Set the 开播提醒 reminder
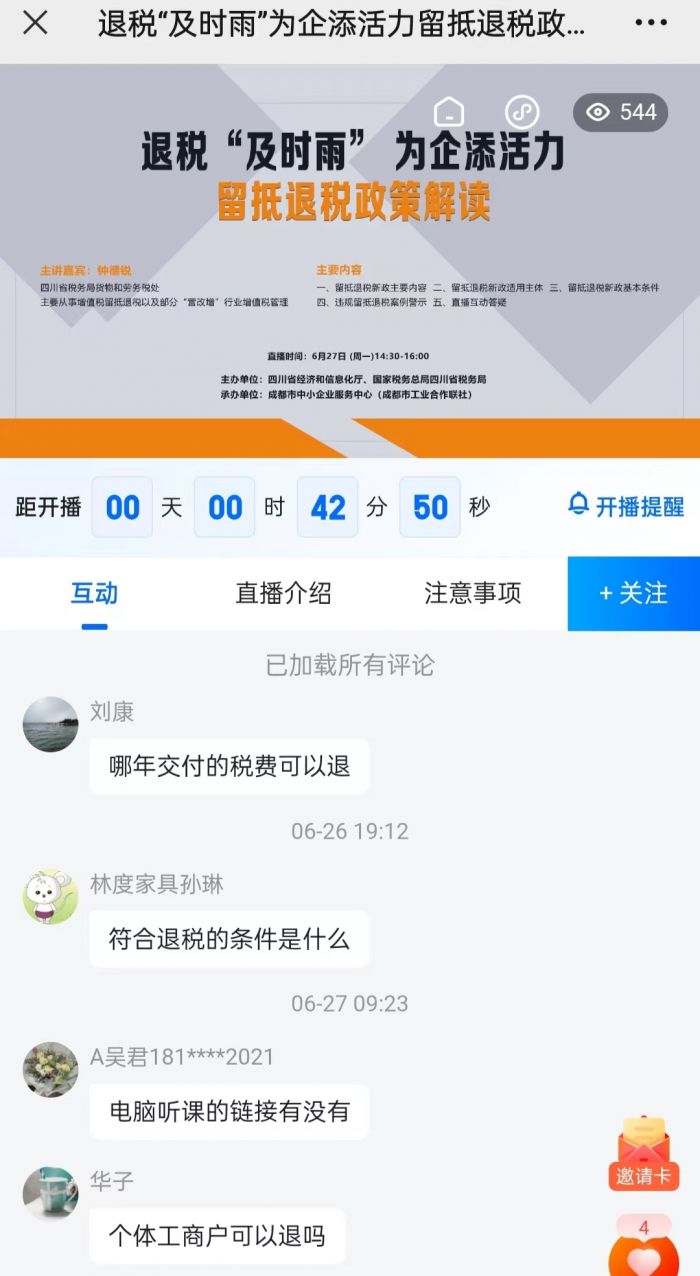This screenshot has width=700, height=1276. (x=626, y=506)
